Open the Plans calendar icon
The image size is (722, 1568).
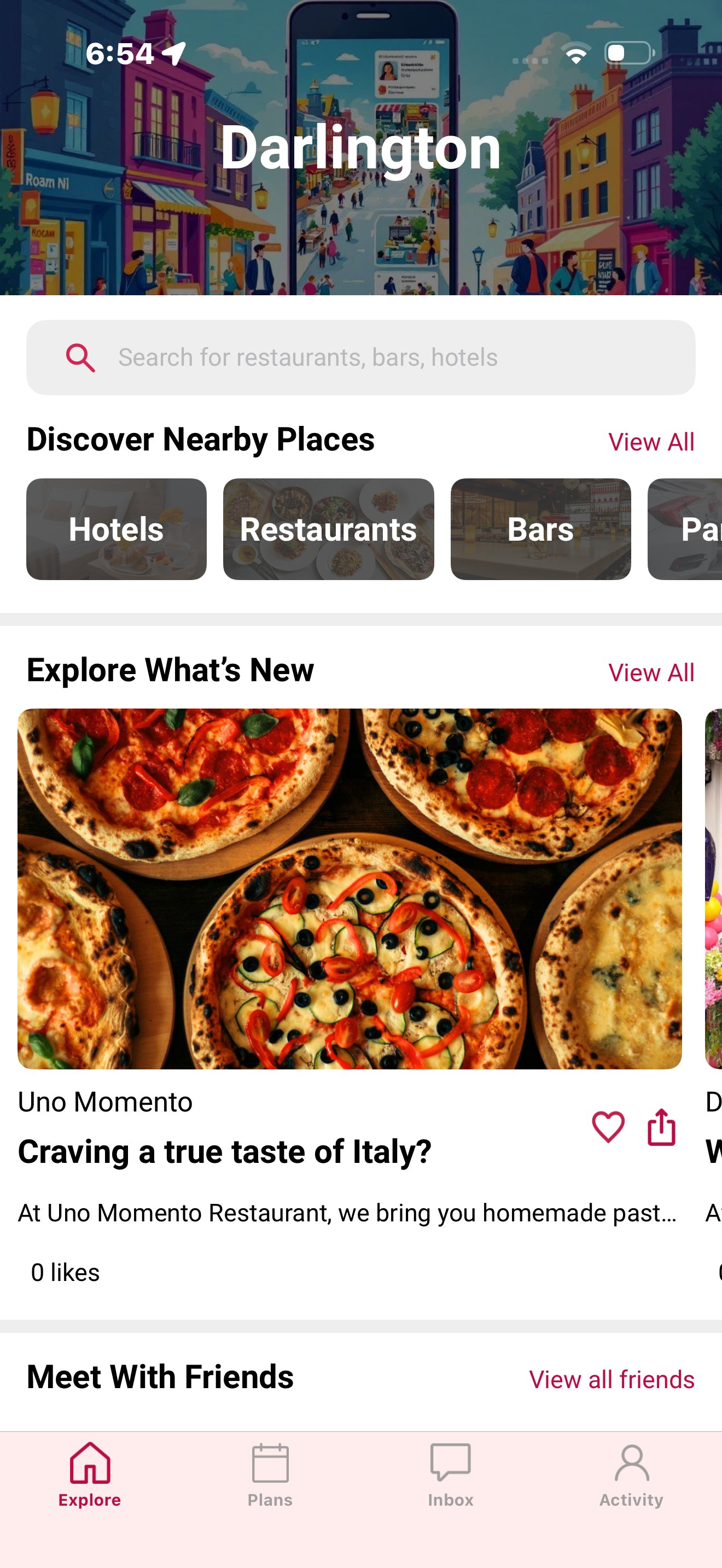point(270,1466)
